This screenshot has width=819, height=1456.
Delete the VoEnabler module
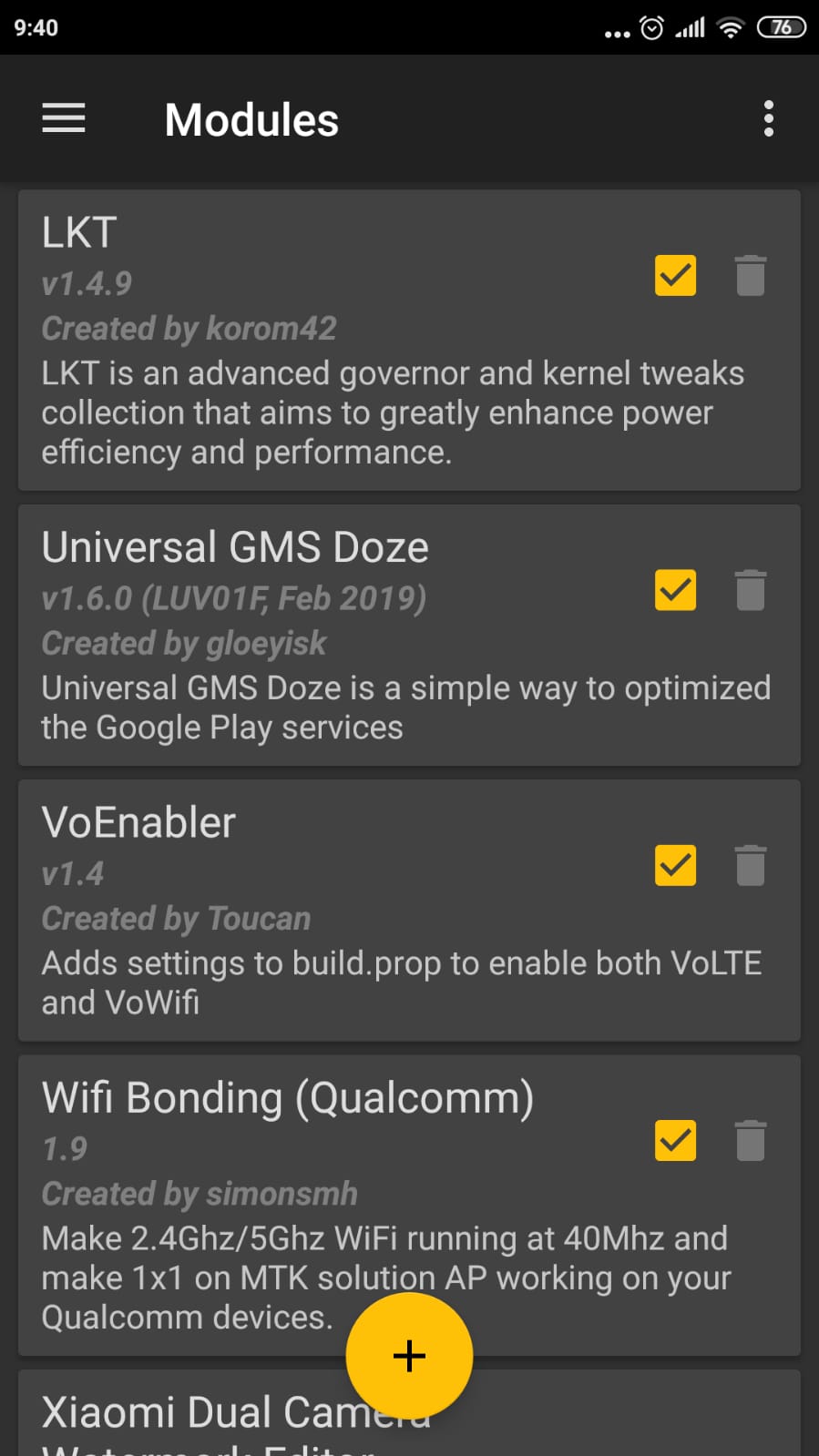[751, 865]
